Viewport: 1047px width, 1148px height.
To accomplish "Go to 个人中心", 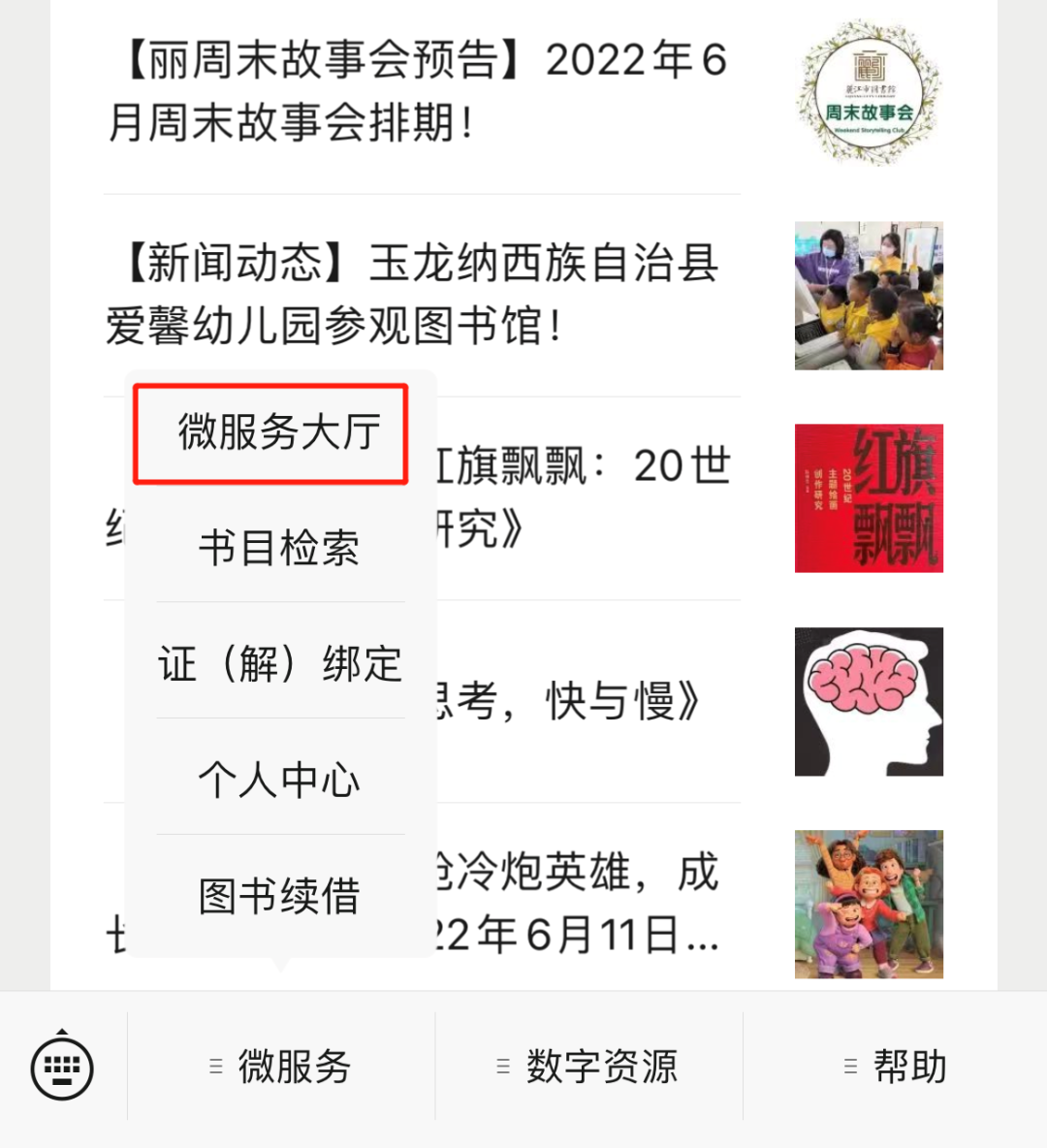I will pos(278,780).
